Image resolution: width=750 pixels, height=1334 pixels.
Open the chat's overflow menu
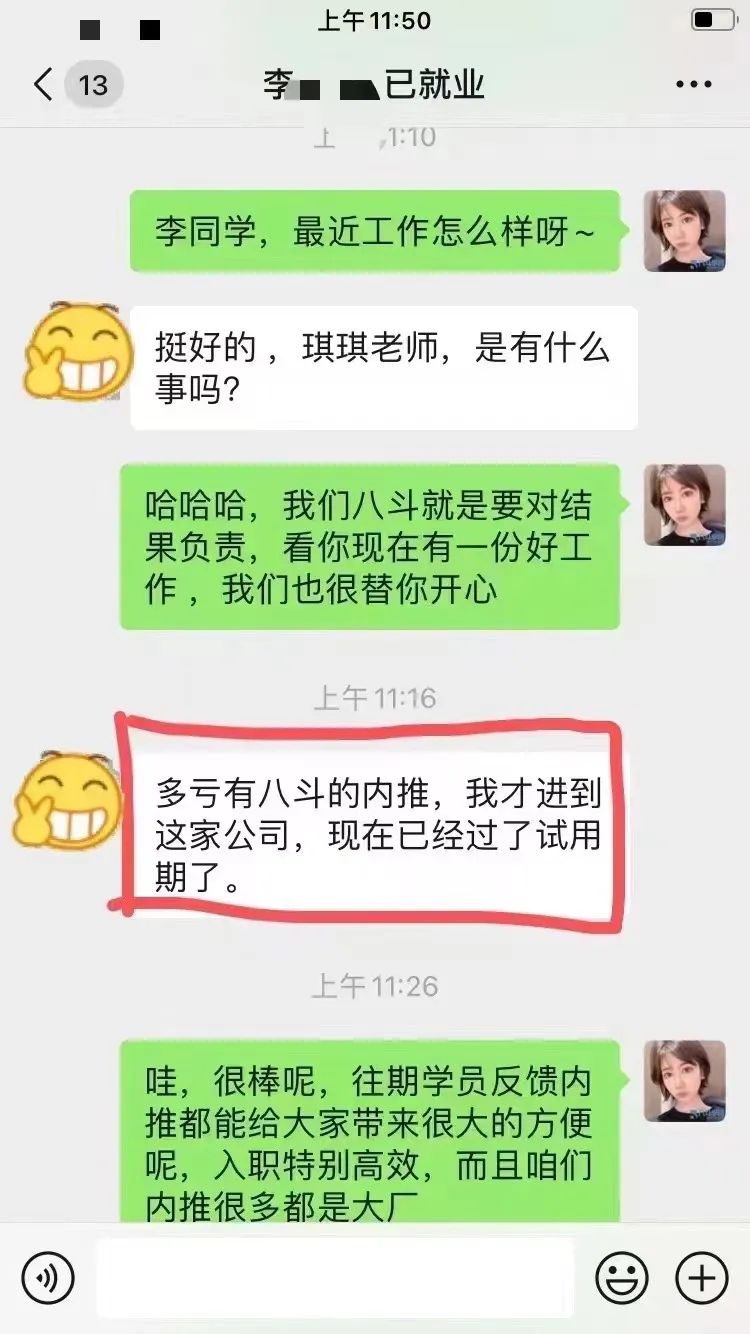693,85
